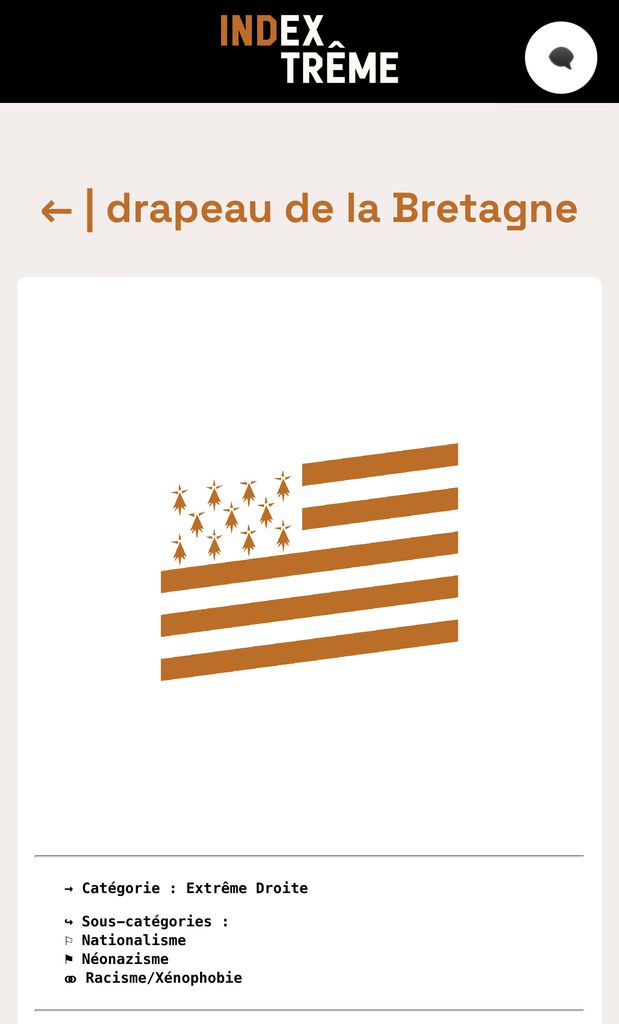Go back using the arrow beside the title
This screenshot has height=1024, width=619.
pyautogui.click(x=56, y=211)
